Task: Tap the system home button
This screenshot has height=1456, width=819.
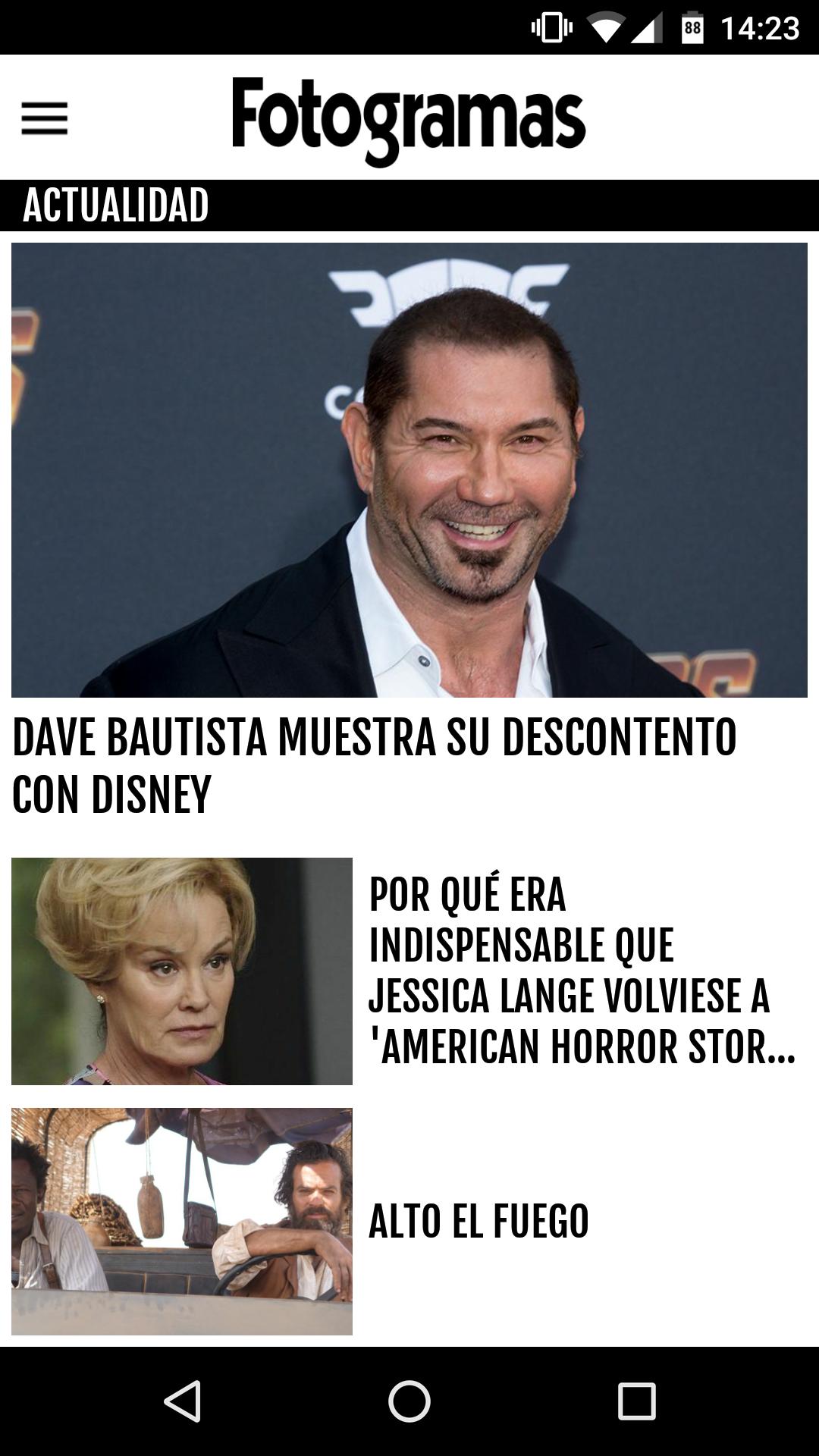Action: (409, 1401)
